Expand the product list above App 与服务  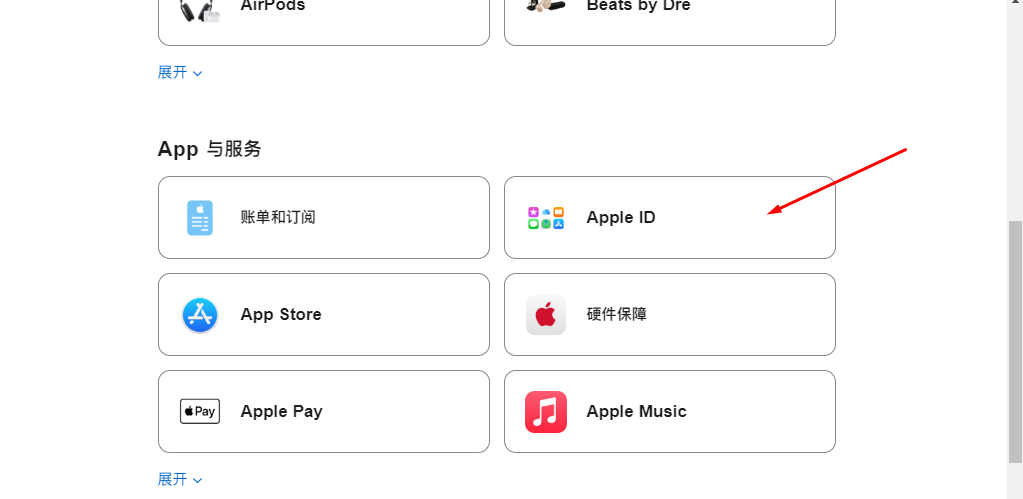click(179, 72)
